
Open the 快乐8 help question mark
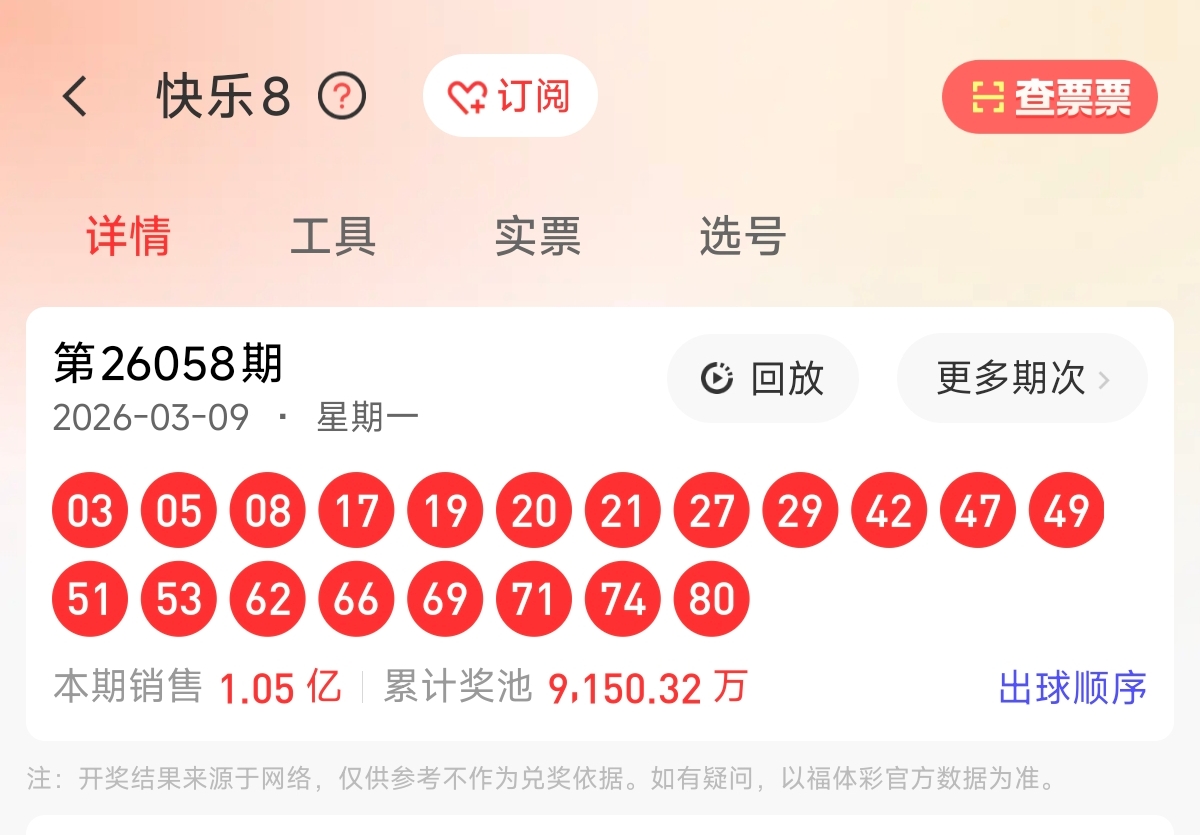(342, 97)
